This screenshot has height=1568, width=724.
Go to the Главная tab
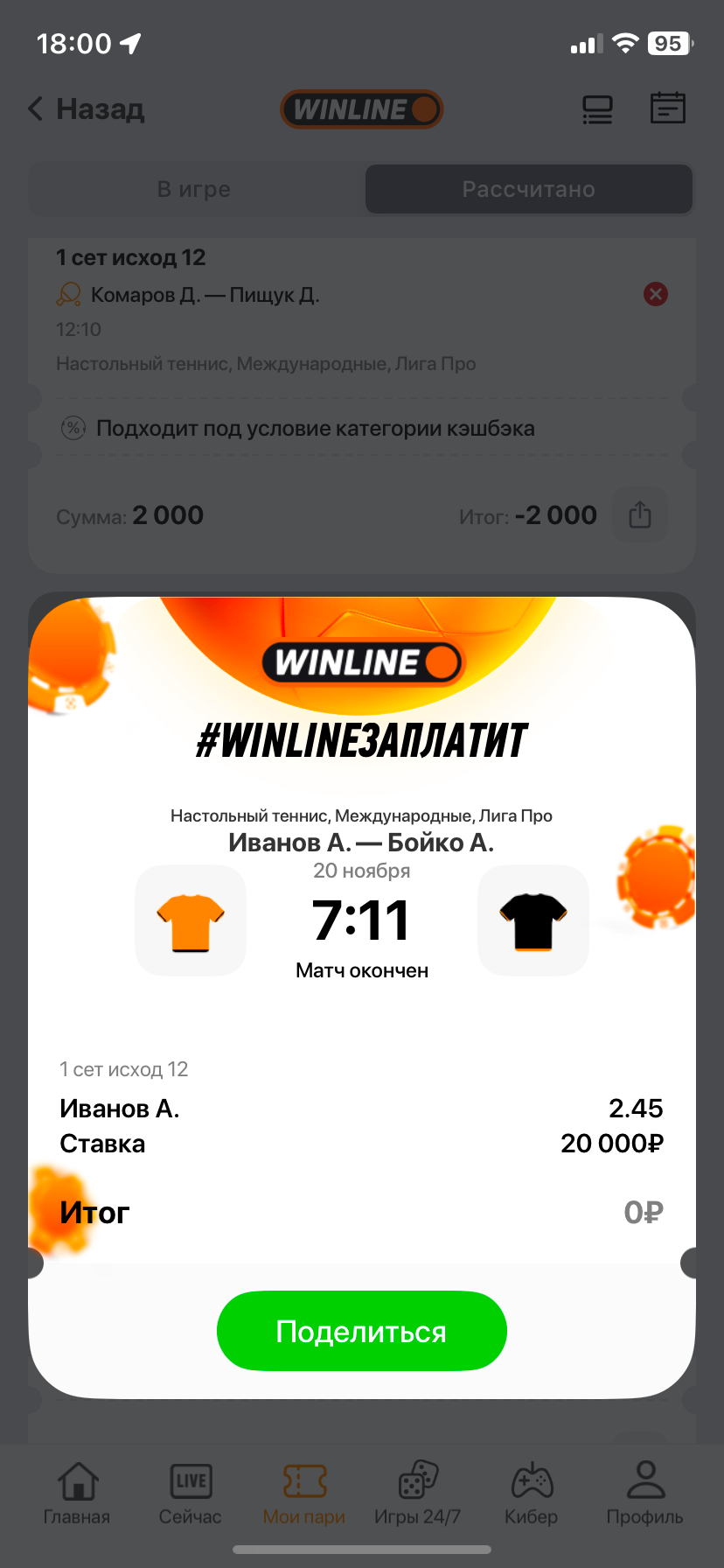coord(77,1494)
